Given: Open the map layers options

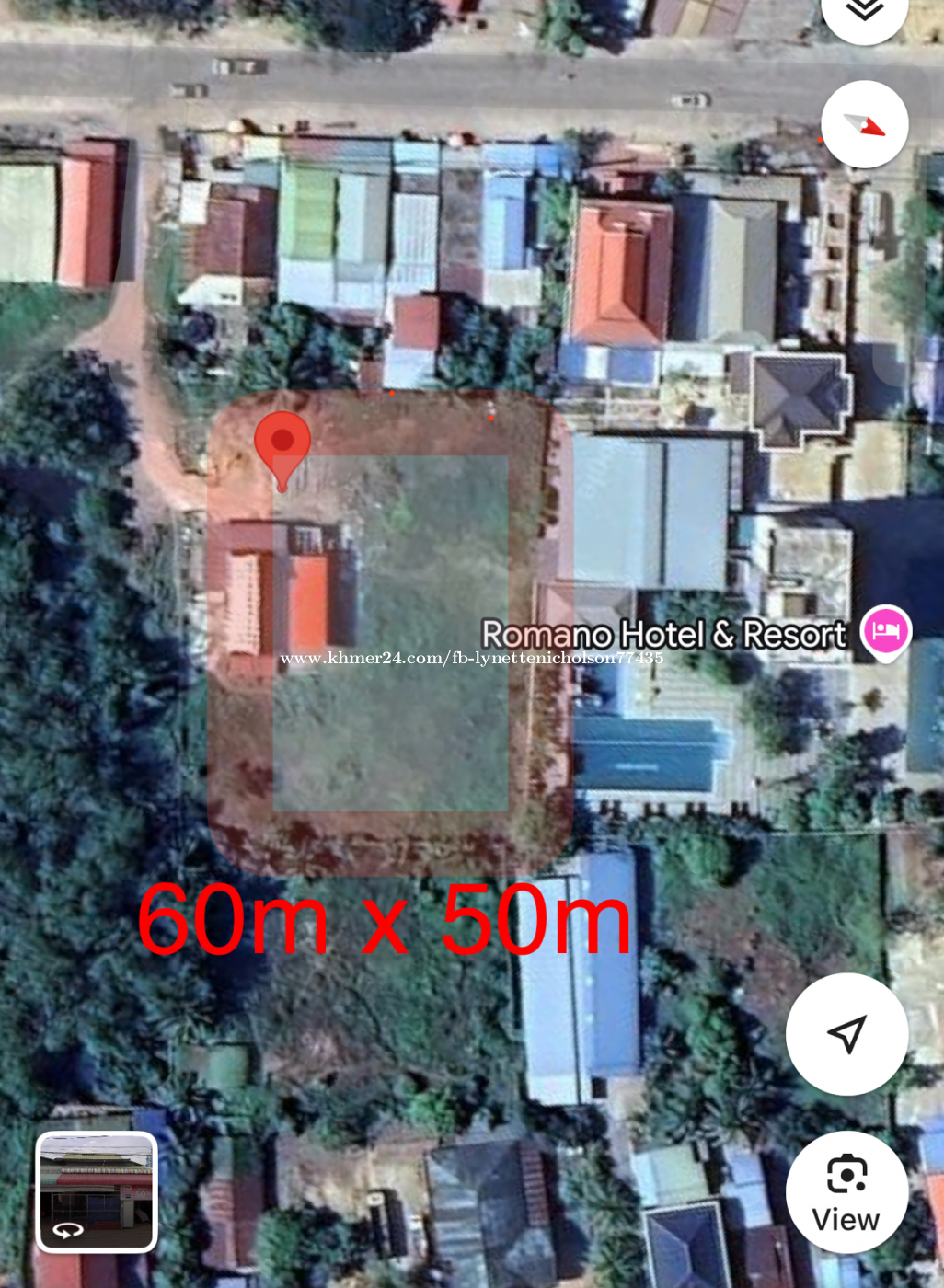Looking at the screenshot, I should click(864, 13).
